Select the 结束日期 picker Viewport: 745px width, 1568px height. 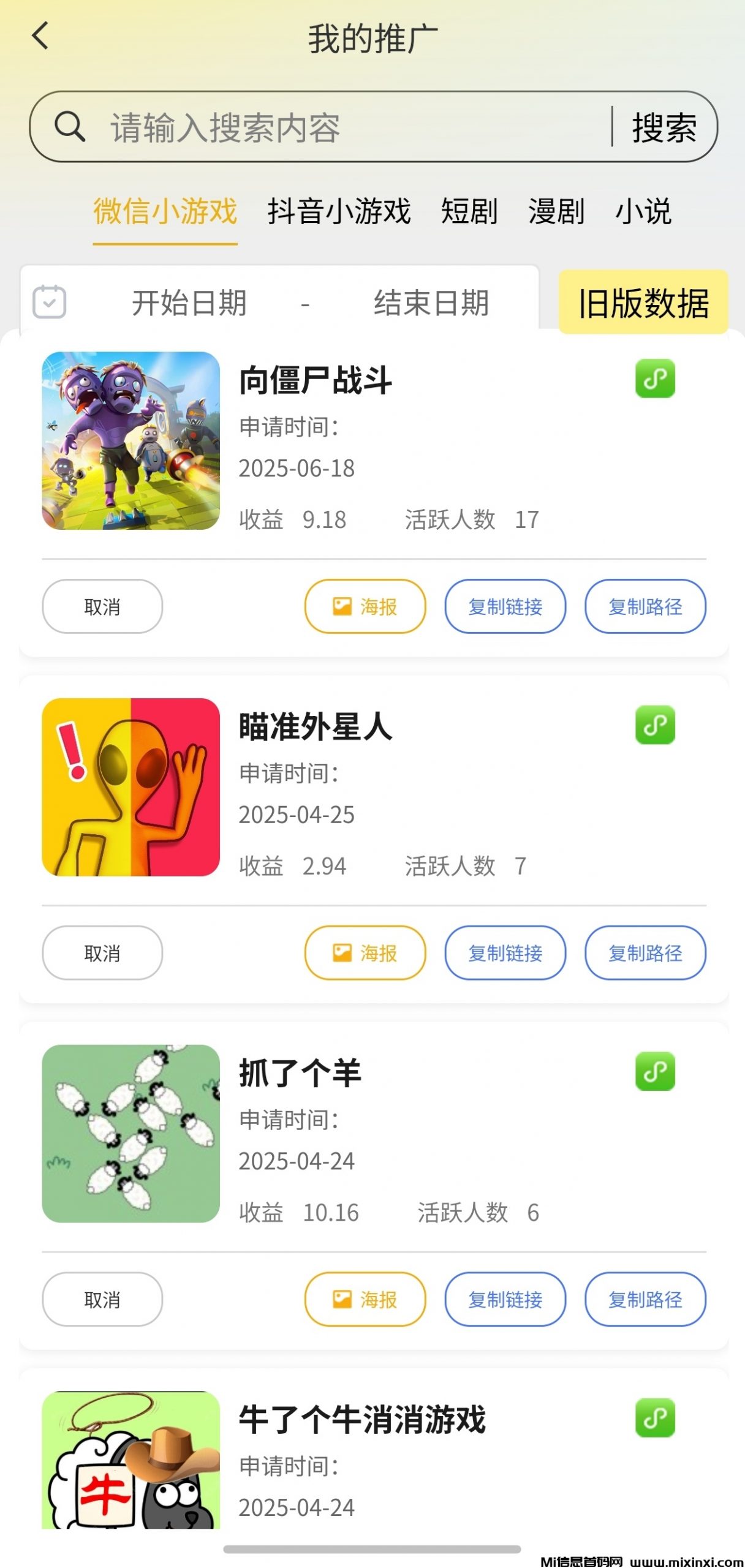click(x=431, y=303)
